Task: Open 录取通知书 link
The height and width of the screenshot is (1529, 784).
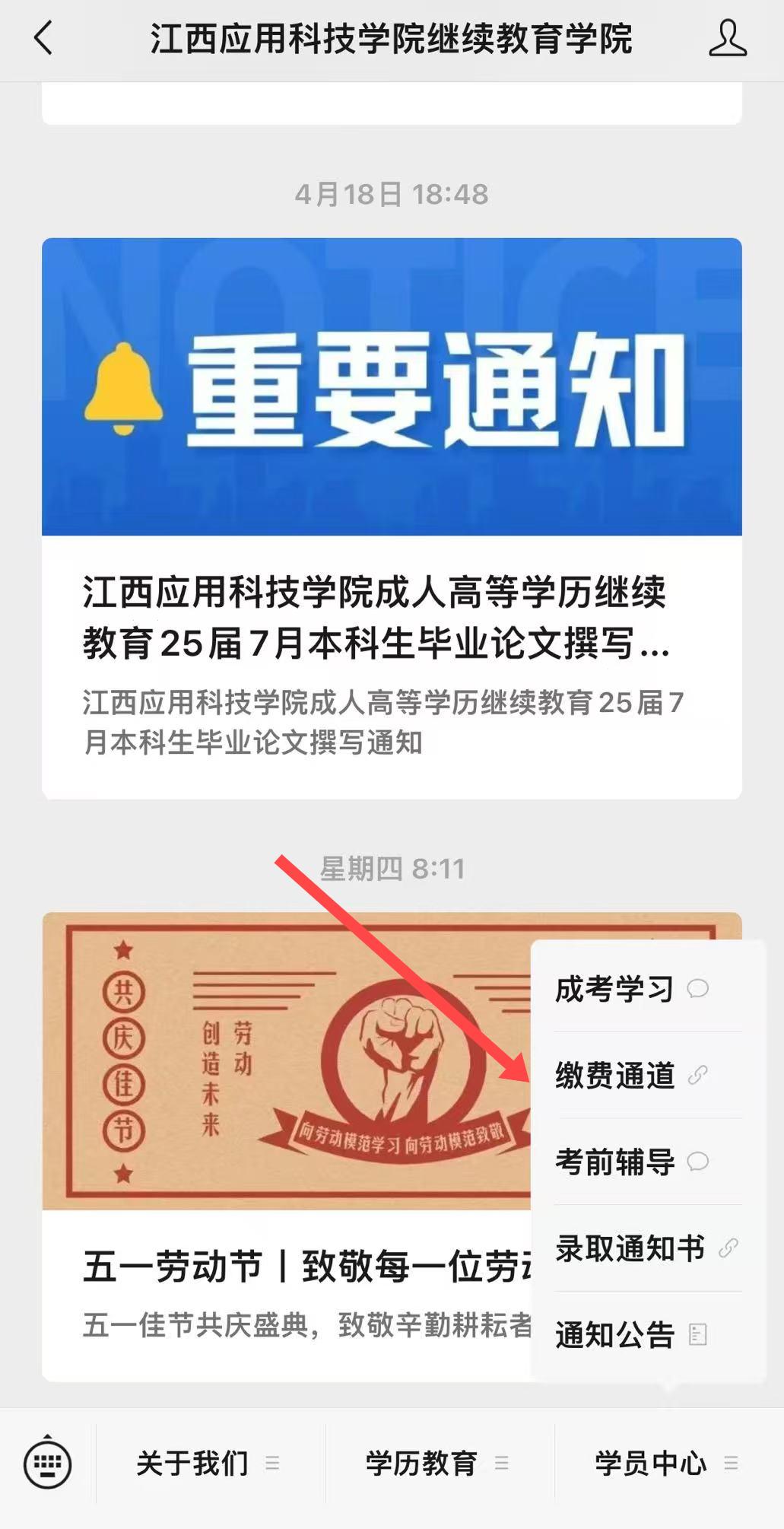Action: [x=645, y=1248]
